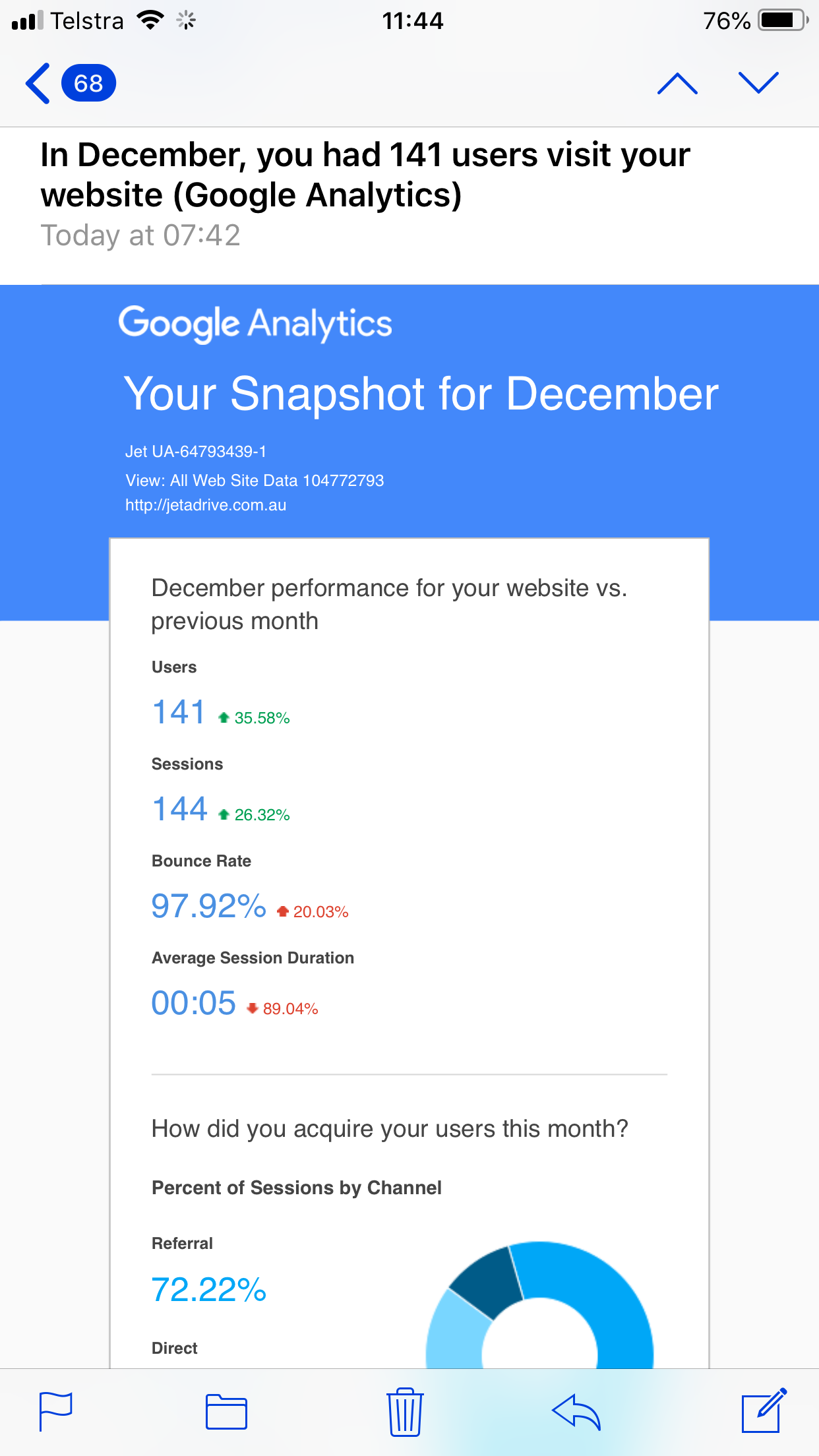This screenshot has height=1456, width=819.
Task: Flag this Google Analytics email
Action: coord(56,1411)
